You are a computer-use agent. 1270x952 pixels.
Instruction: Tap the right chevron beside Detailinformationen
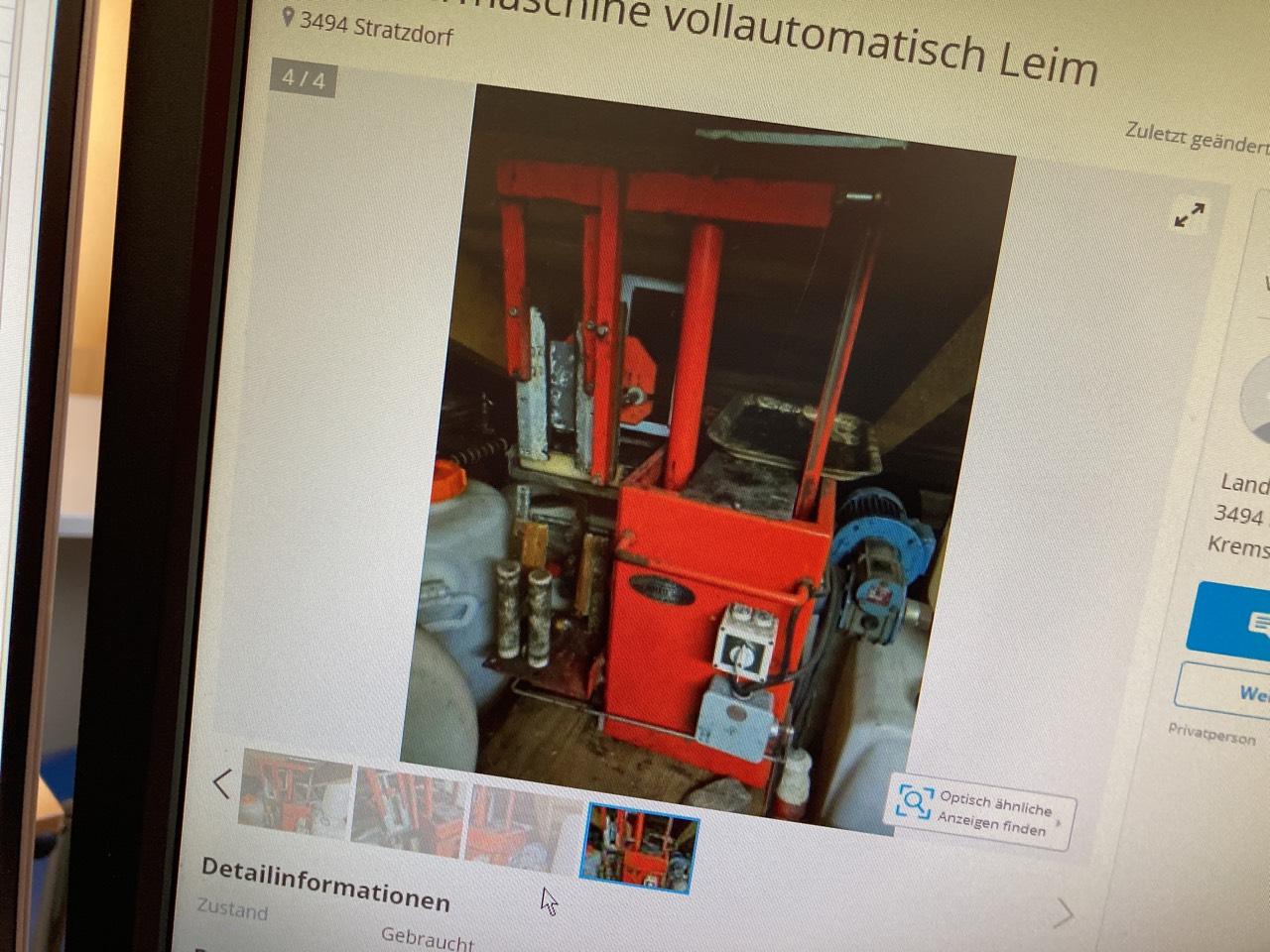click(x=1064, y=913)
